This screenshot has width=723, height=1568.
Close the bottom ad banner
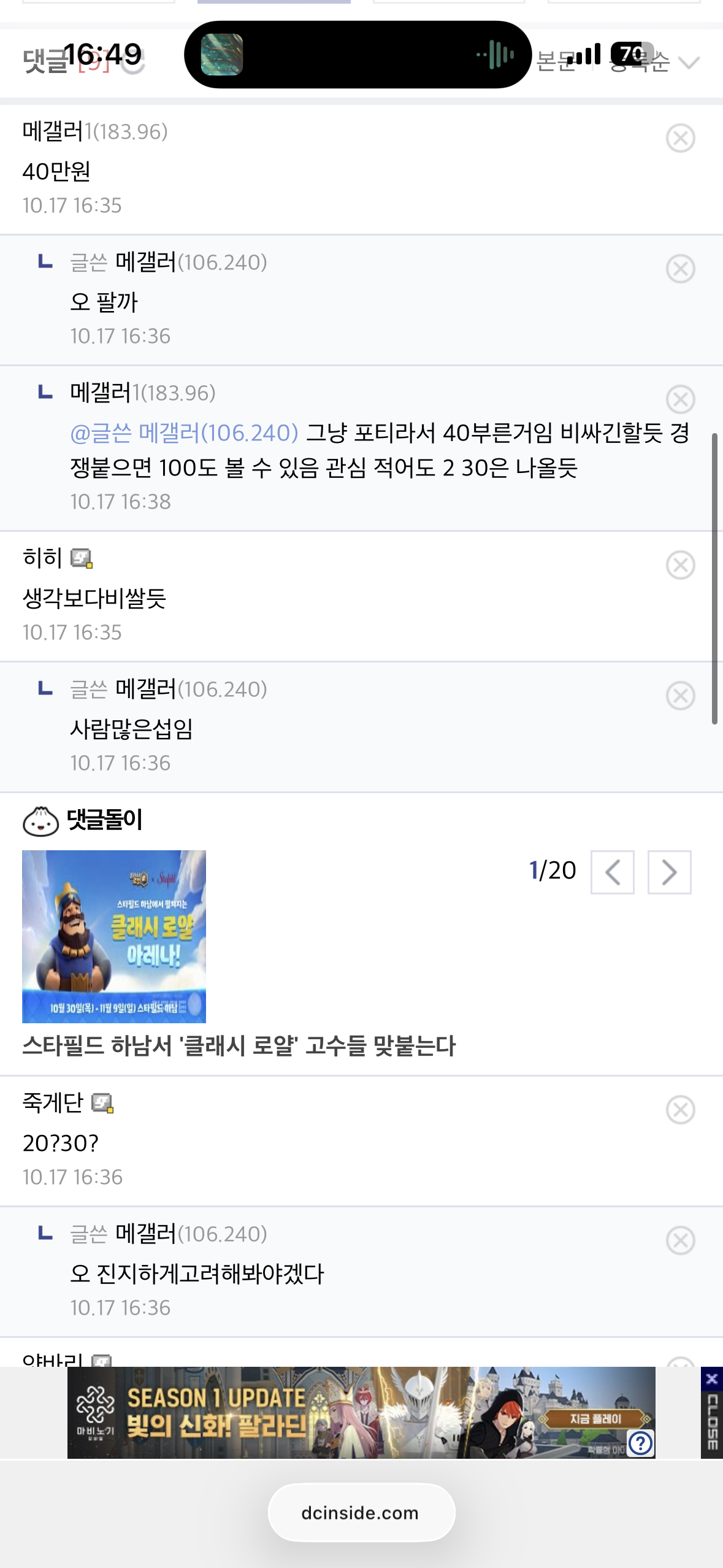(711, 1412)
